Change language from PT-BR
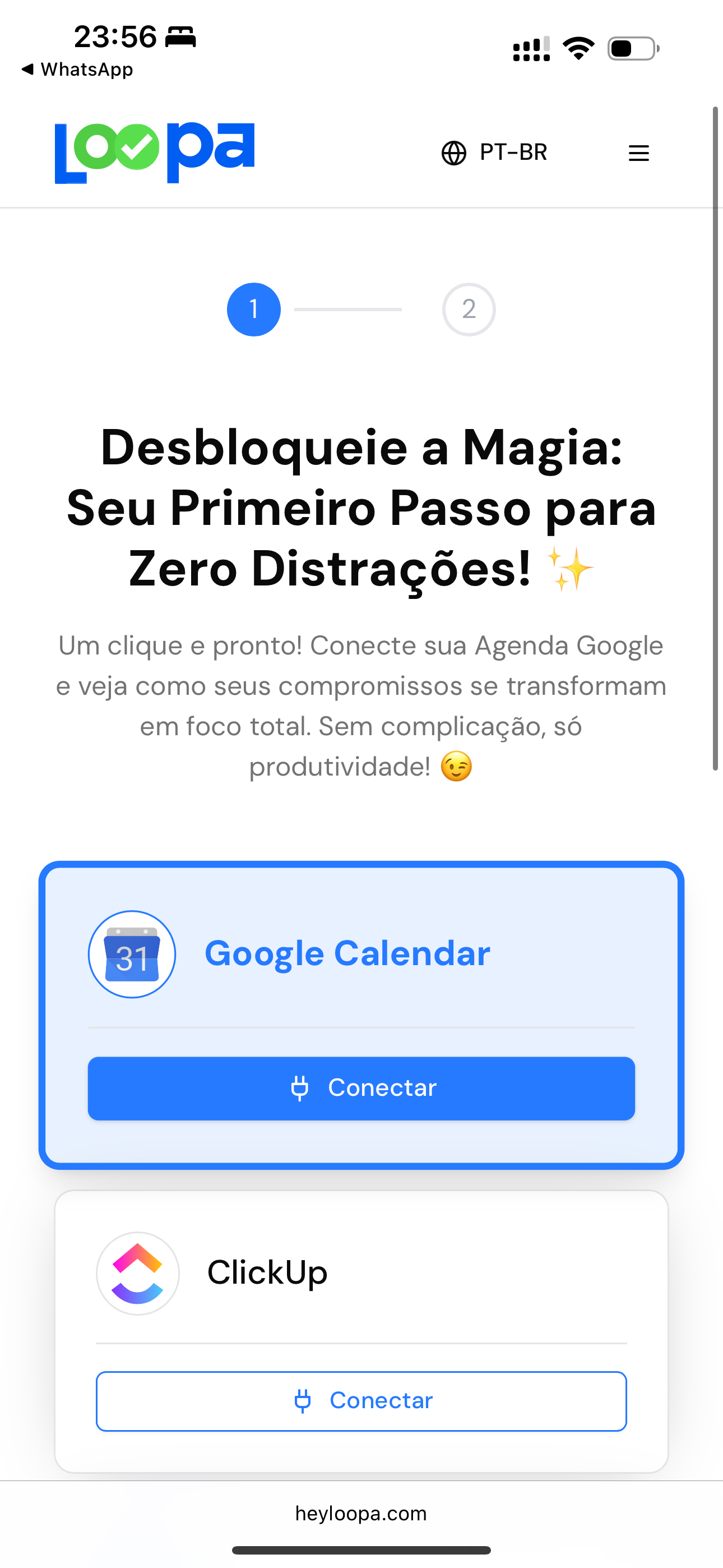This screenshot has width=723, height=1568. click(x=494, y=152)
